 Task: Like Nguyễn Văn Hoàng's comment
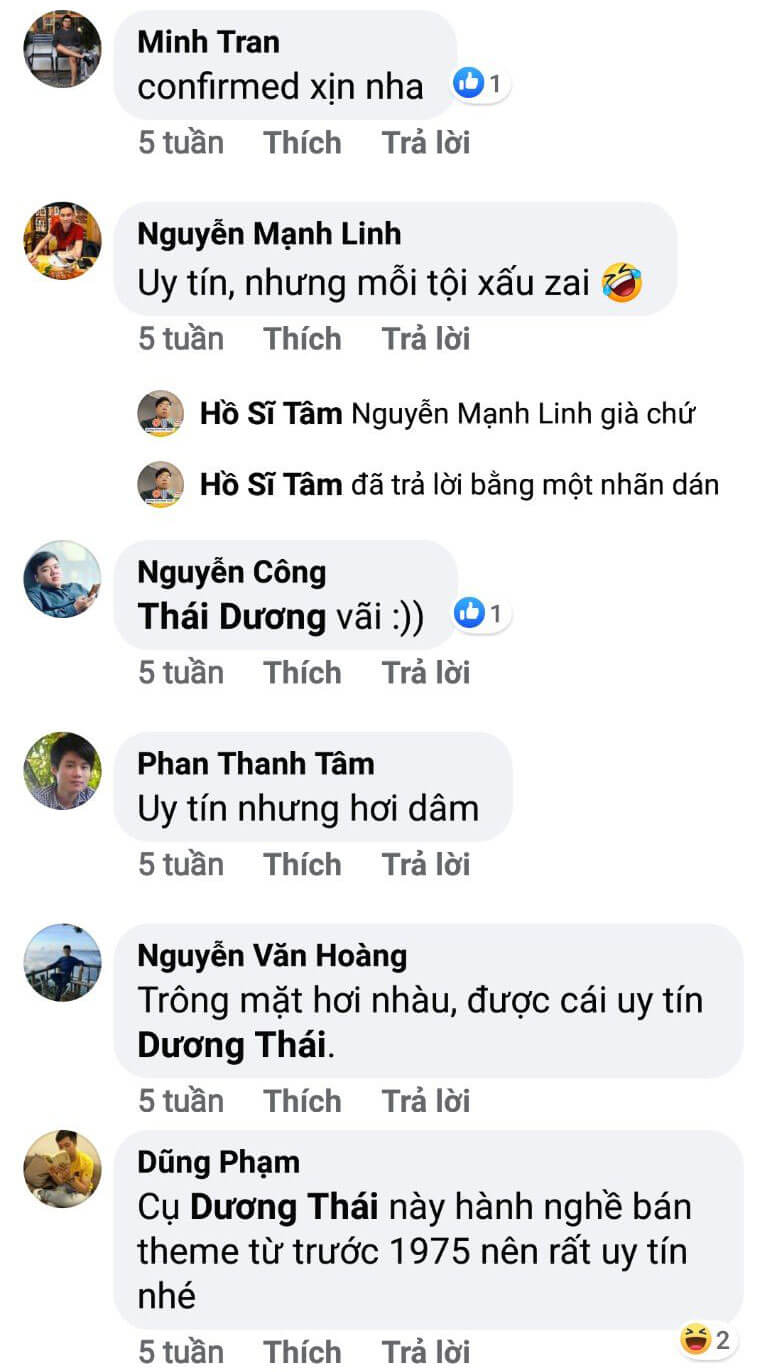[302, 1101]
